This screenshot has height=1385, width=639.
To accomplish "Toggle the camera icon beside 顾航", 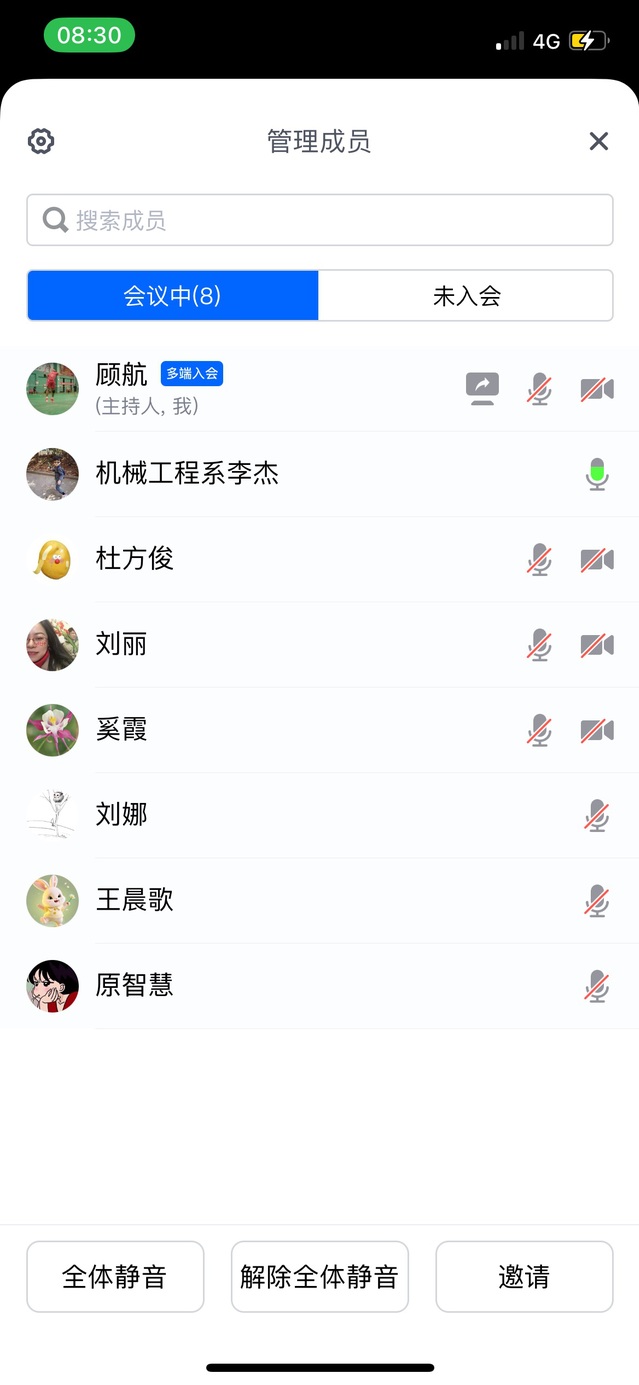I will click(x=597, y=389).
